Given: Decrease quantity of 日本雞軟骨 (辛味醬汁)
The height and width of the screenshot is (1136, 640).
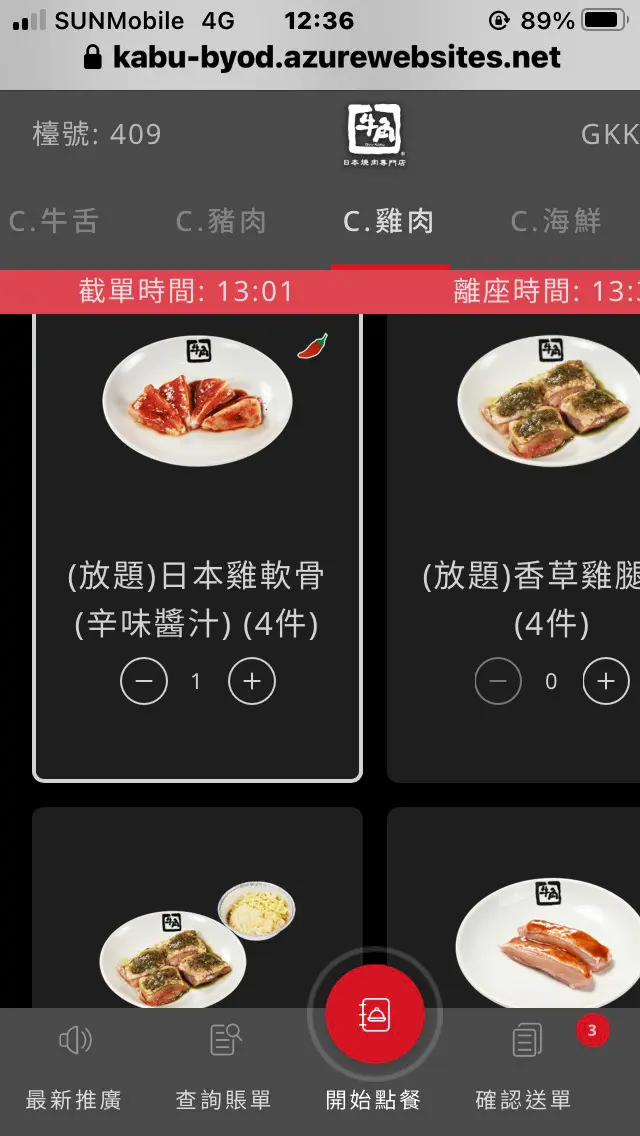Looking at the screenshot, I should 144,682.
